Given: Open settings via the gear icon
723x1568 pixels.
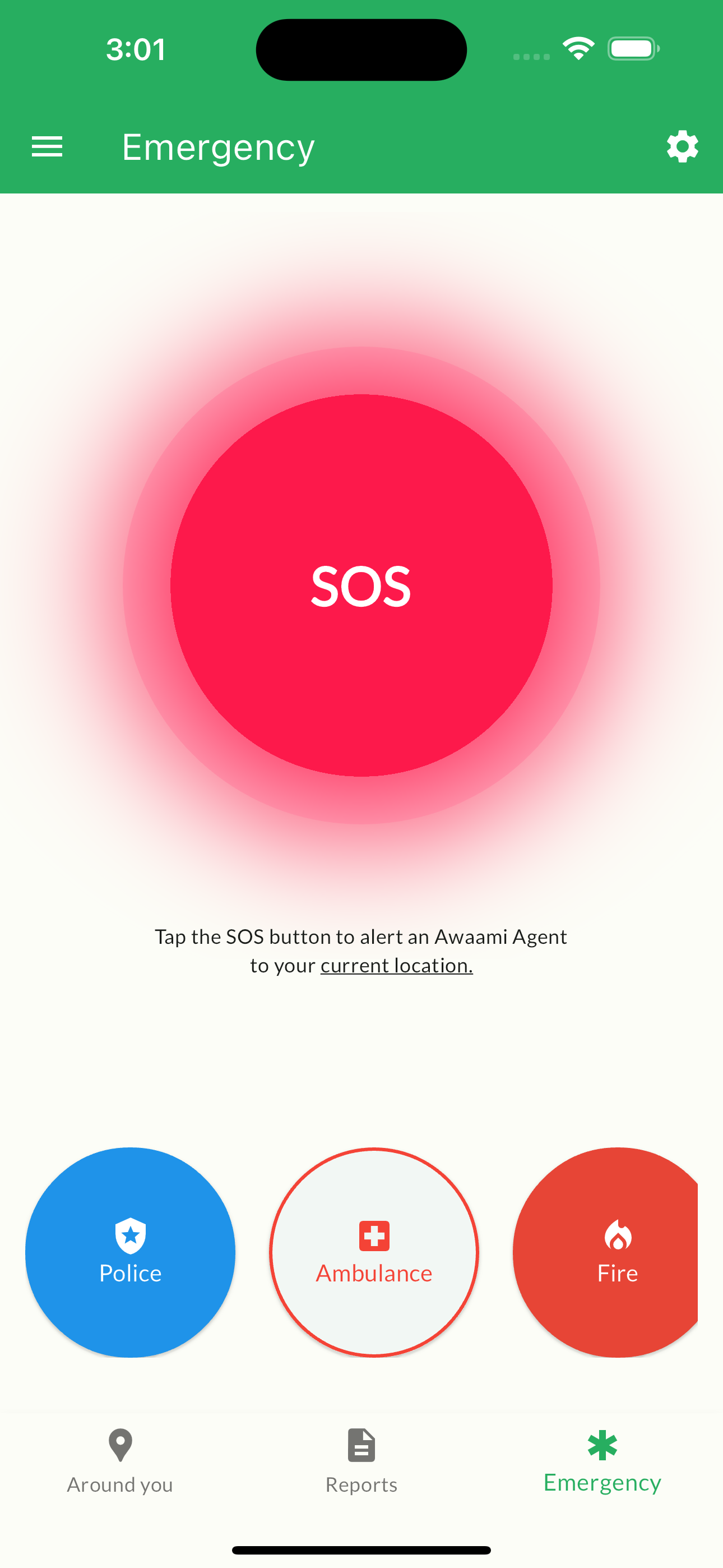Looking at the screenshot, I should click(682, 147).
